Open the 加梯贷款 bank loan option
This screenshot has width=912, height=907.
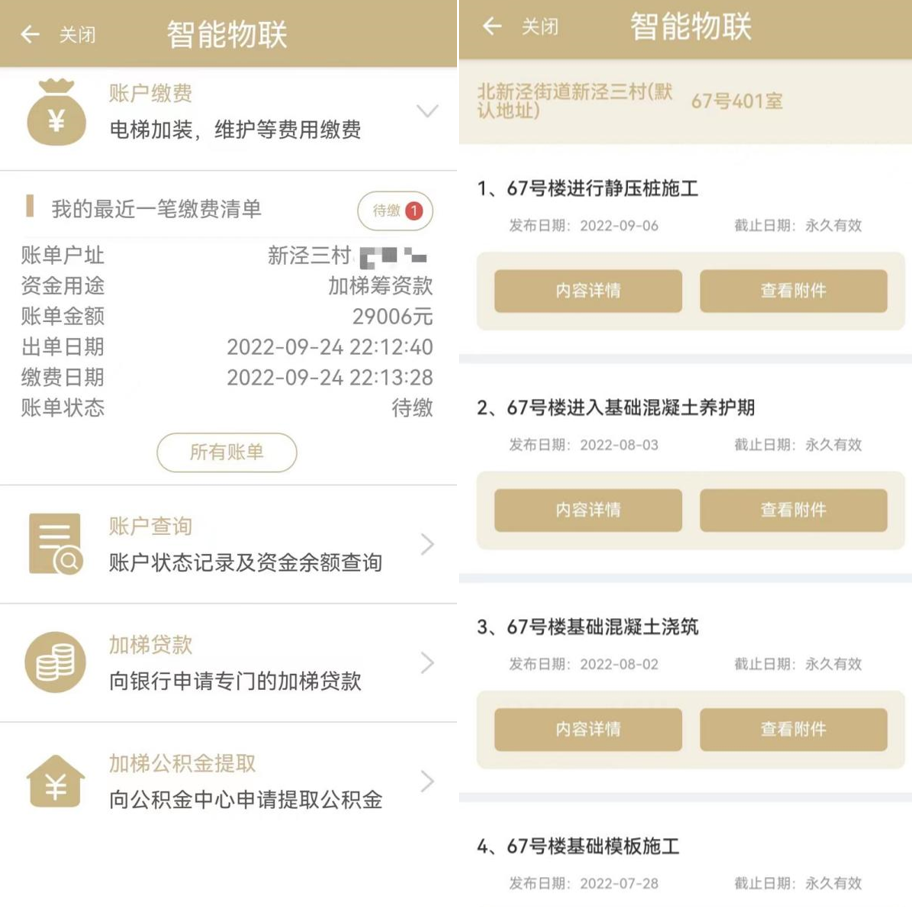pyautogui.click(x=228, y=663)
